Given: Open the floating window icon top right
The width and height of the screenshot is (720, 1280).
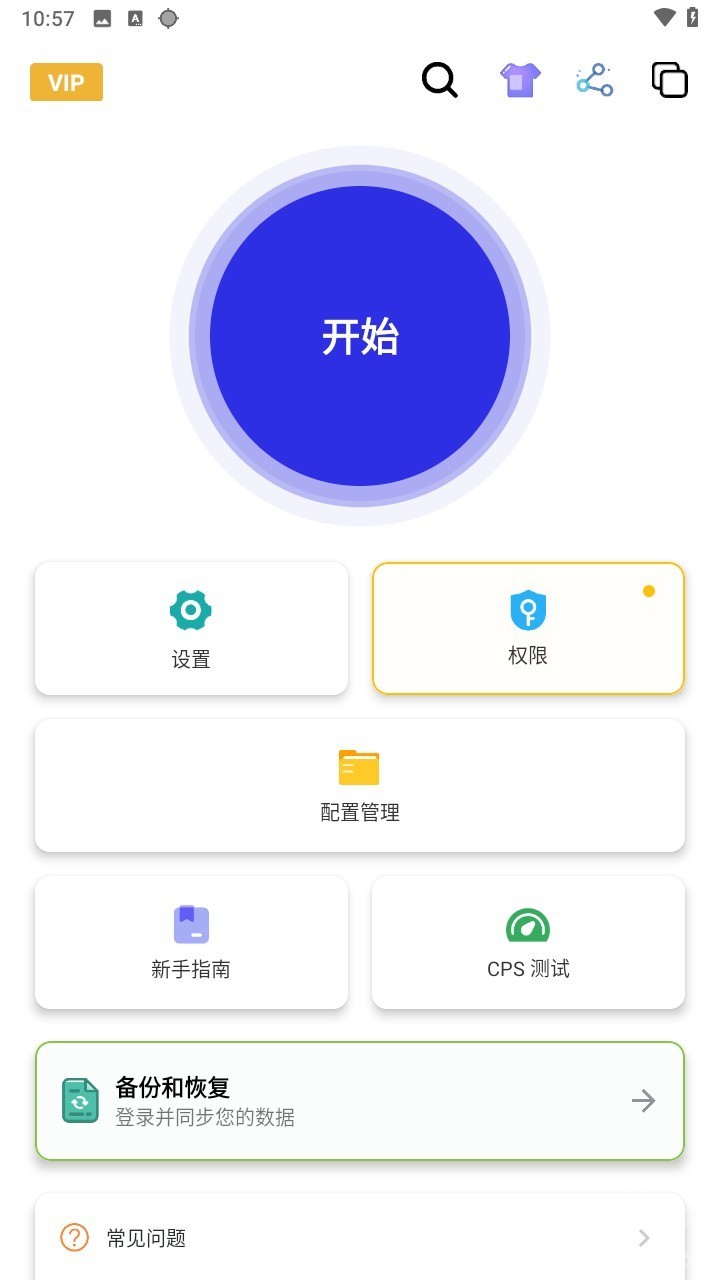Looking at the screenshot, I should point(668,79).
